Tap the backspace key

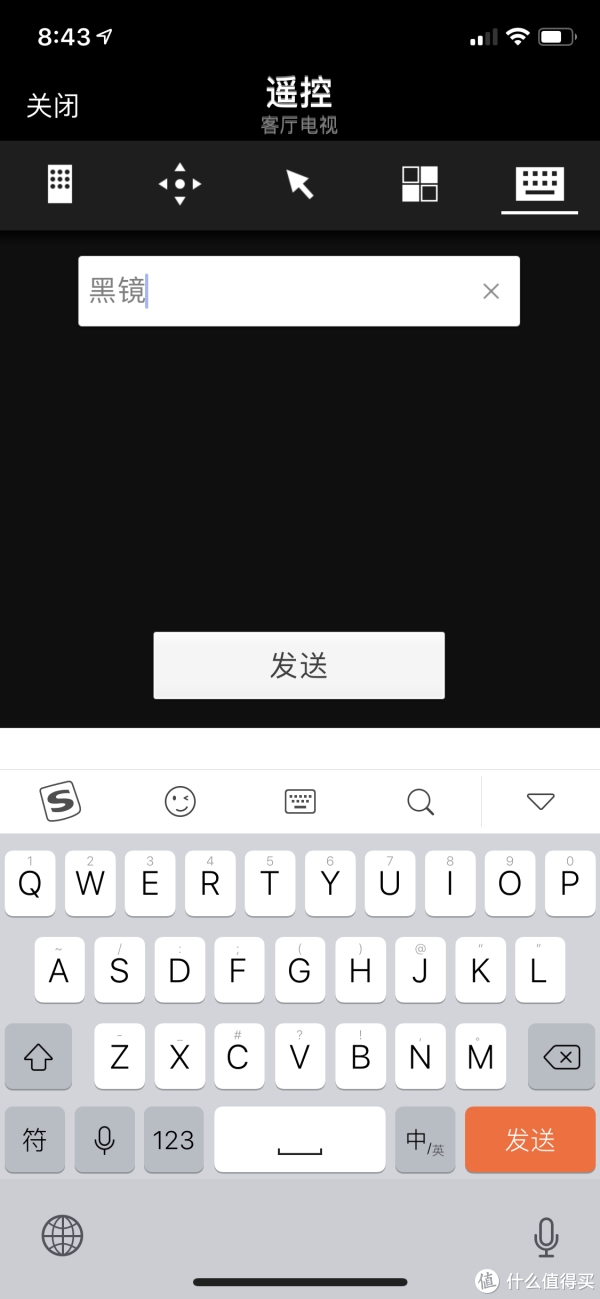pyautogui.click(x=562, y=1056)
